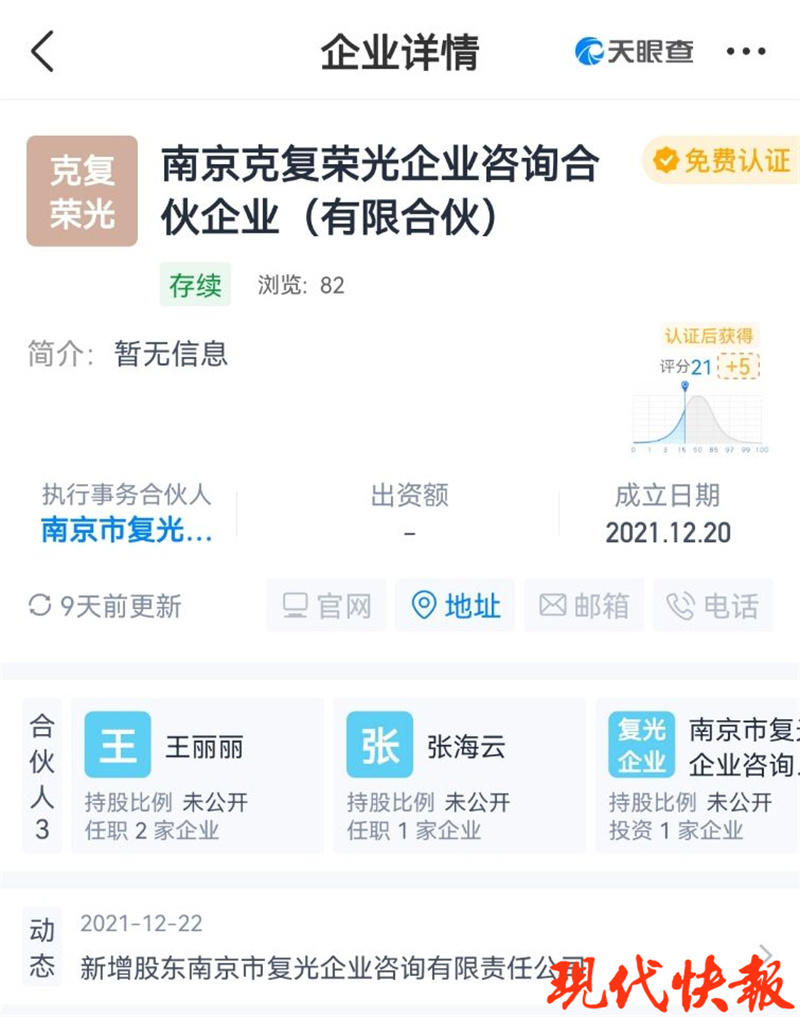
Task: Go back from the company details page
Action: coord(42,51)
